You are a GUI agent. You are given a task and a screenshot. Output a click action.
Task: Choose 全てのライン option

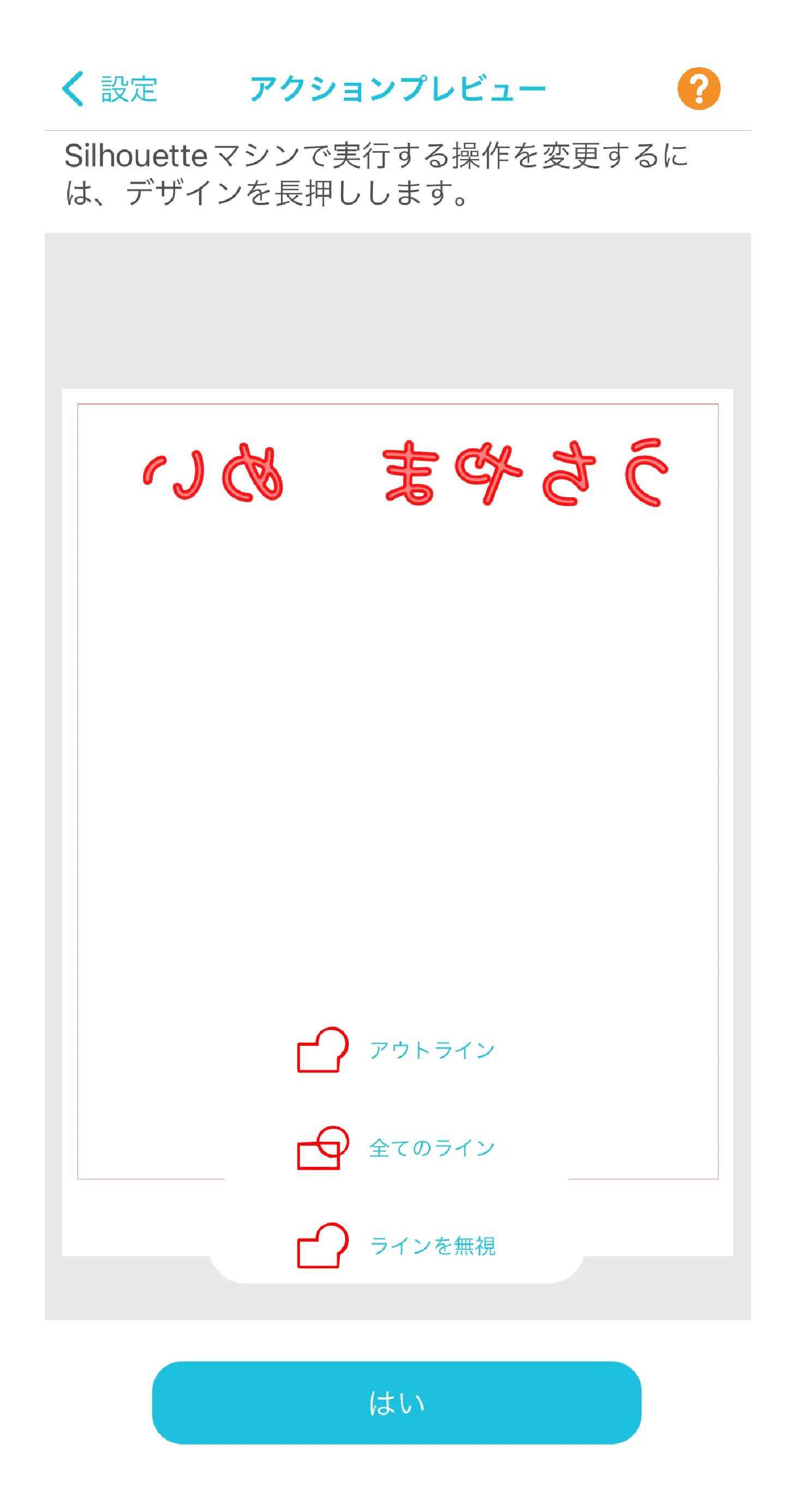(397, 1148)
